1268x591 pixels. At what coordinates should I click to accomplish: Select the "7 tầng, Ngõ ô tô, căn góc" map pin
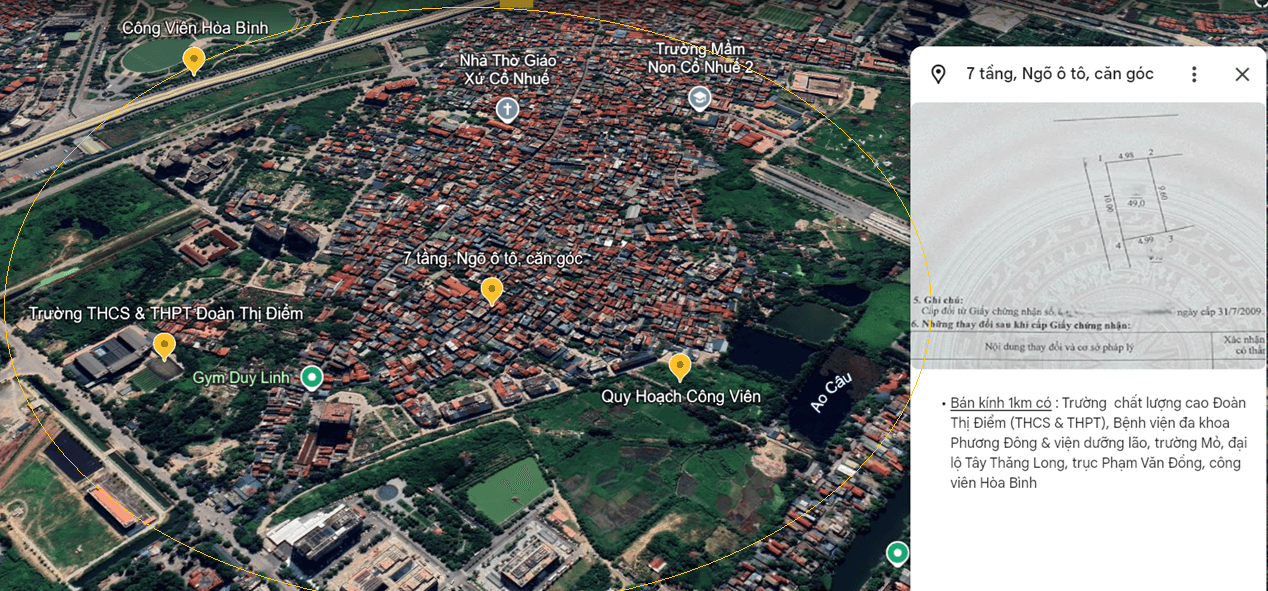click(491, 290)
